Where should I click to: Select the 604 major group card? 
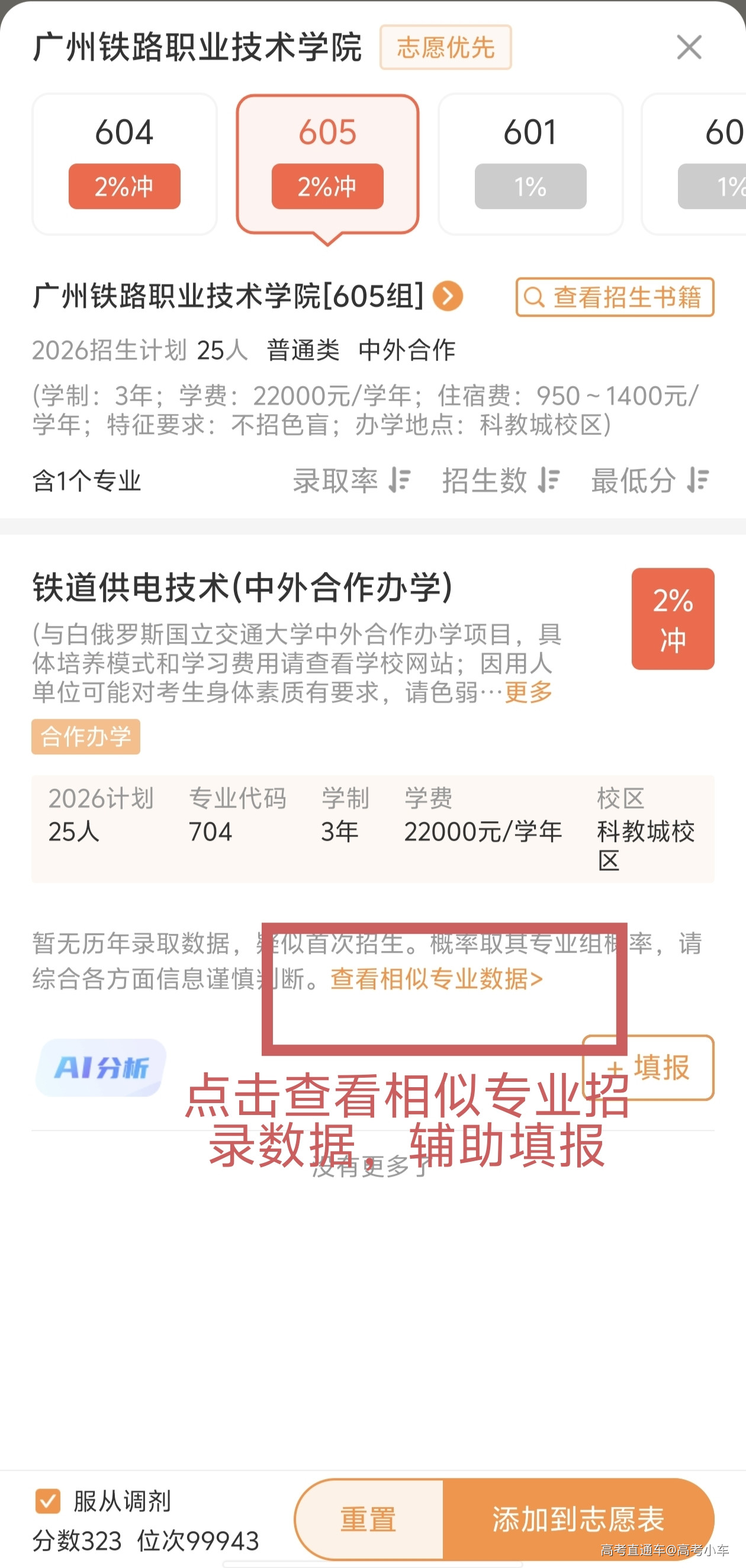tap(124, 164)
